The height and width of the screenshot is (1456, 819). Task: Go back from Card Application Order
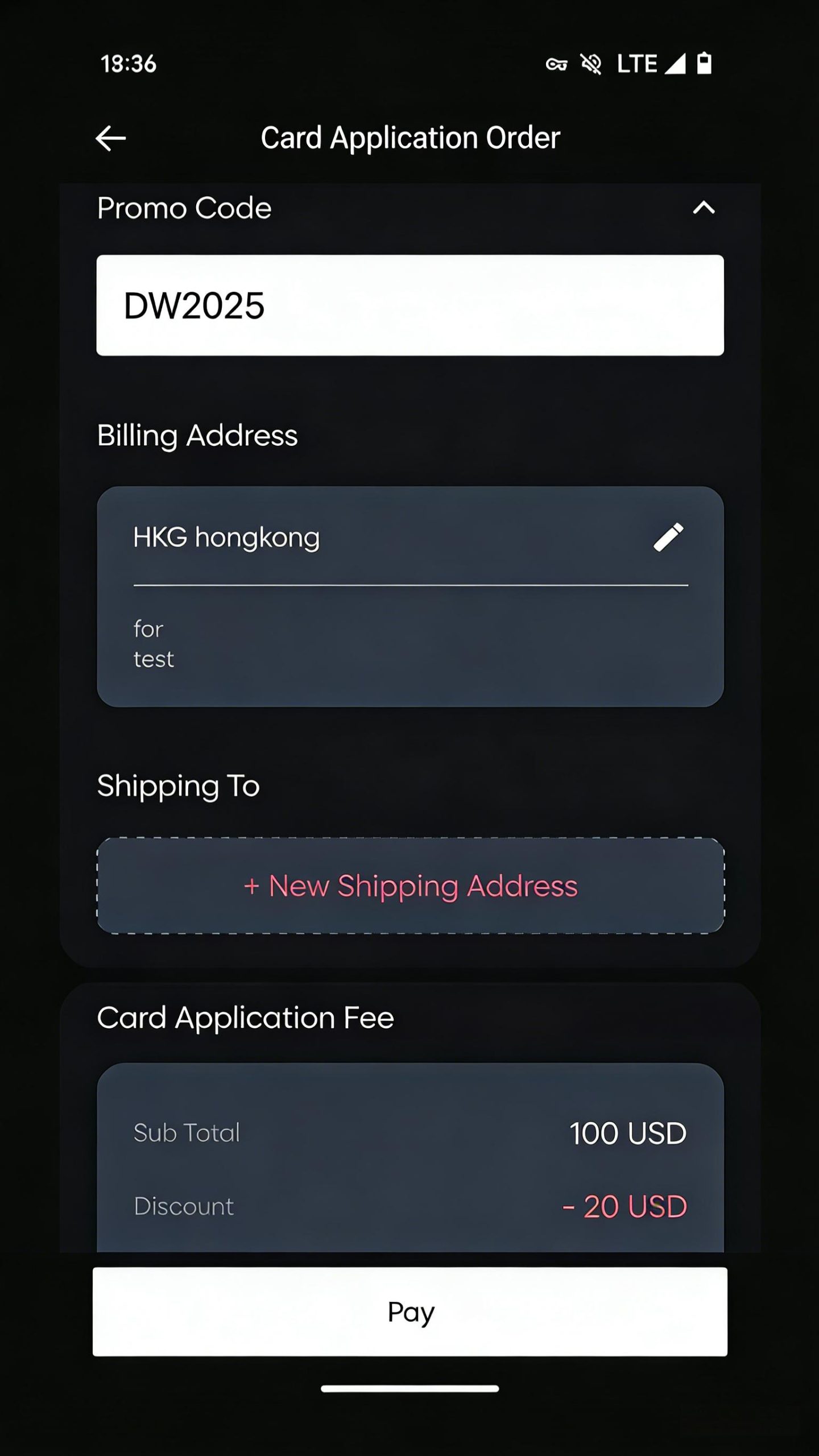click(x=110, y=138)
